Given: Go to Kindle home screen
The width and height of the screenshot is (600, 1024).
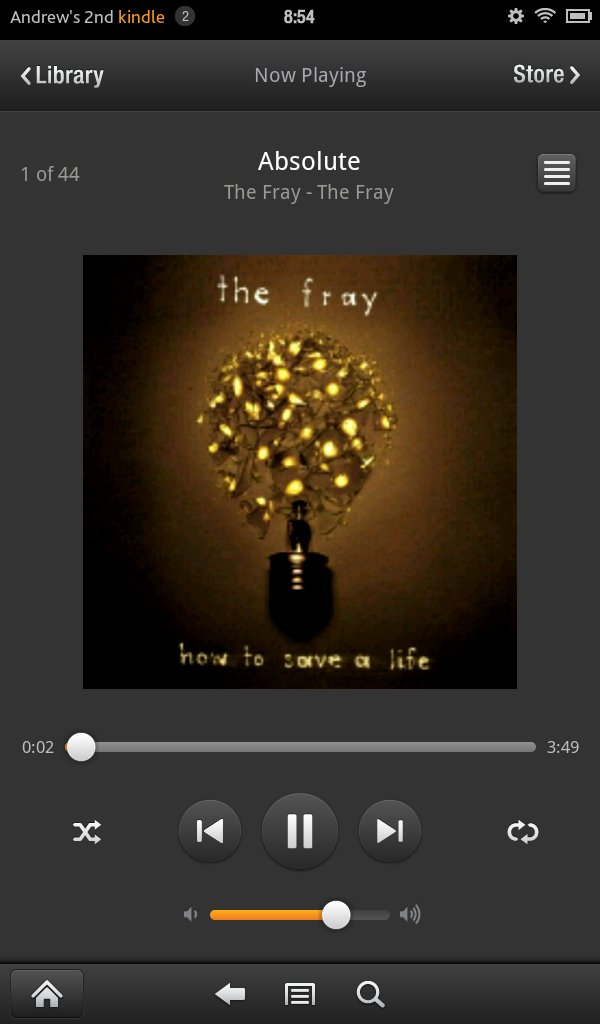Looking at the screenshot, I should click(x=47, y=993).
